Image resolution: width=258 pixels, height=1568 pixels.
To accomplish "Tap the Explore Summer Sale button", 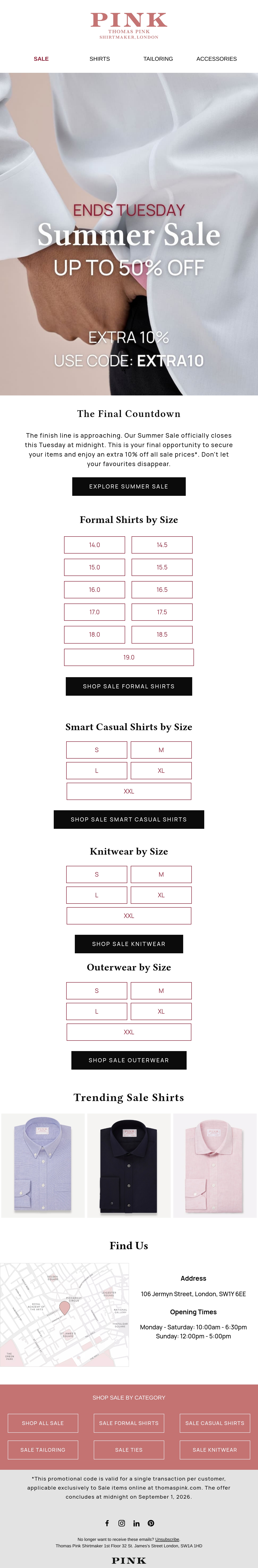I will tap(129, 486).
